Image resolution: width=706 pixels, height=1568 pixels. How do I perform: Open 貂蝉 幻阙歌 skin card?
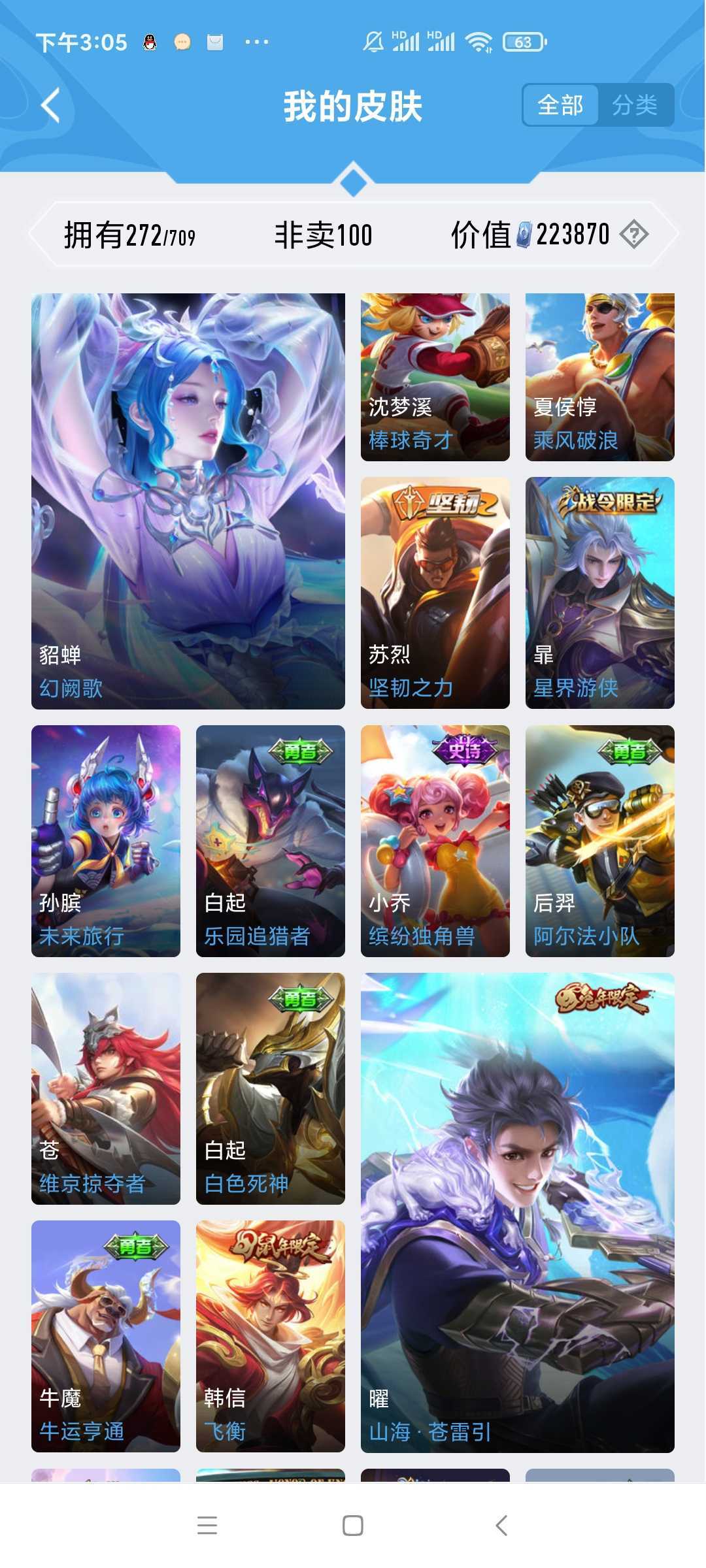[x=188, y=501]
